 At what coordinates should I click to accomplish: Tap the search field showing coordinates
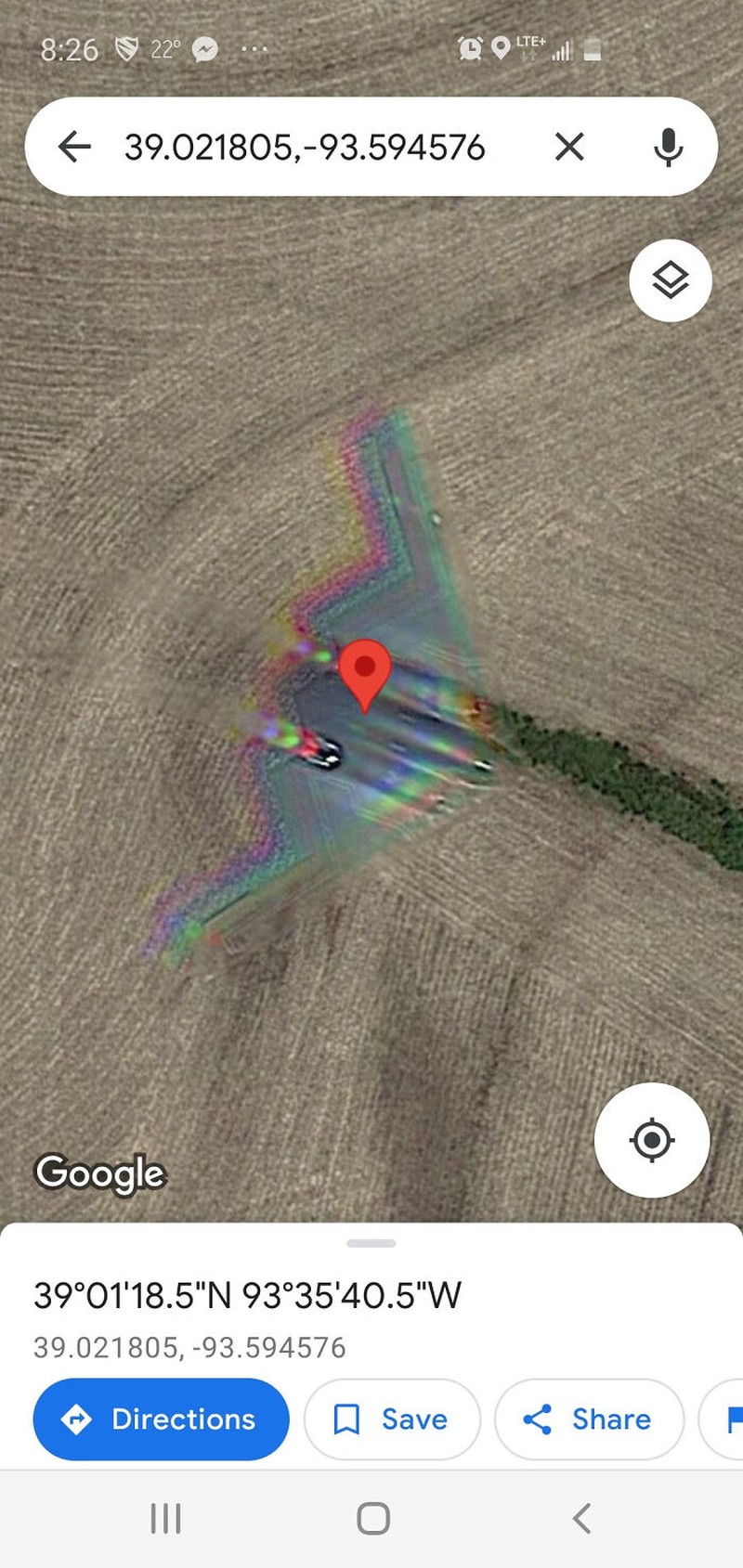(306, 146)
